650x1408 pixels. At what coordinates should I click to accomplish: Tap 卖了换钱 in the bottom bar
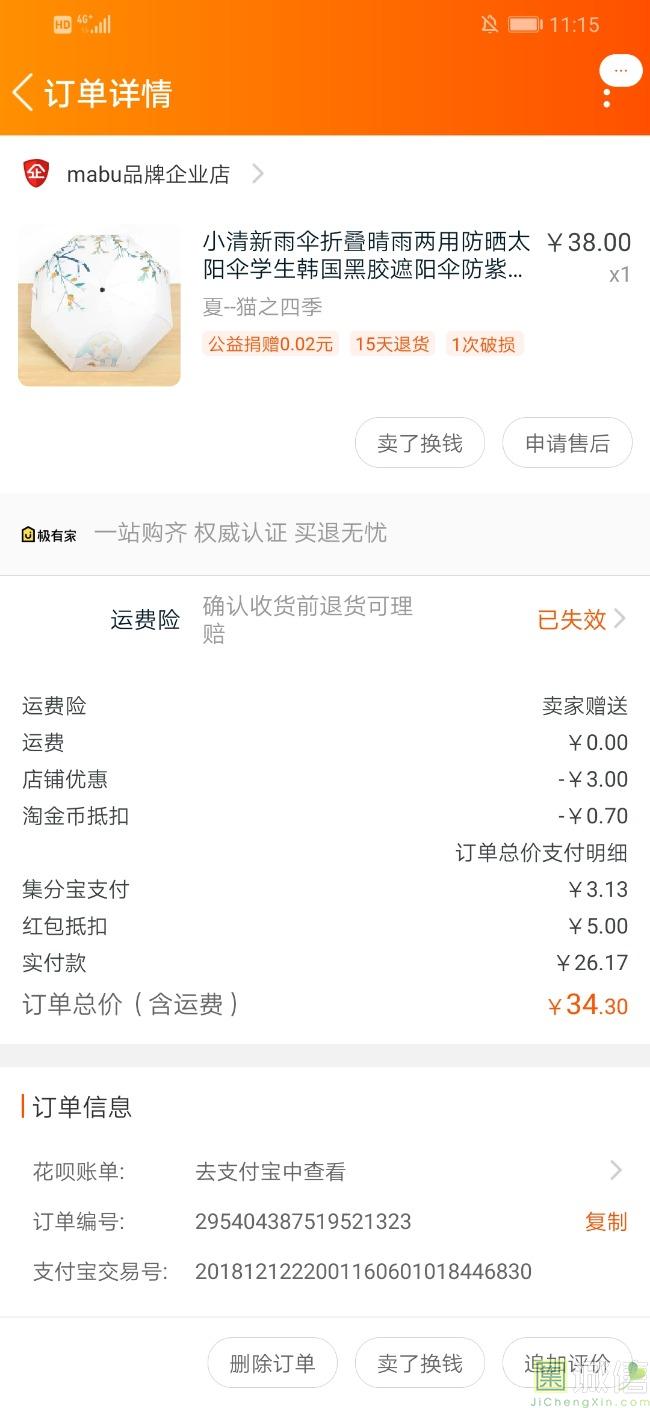(420, 1363)
